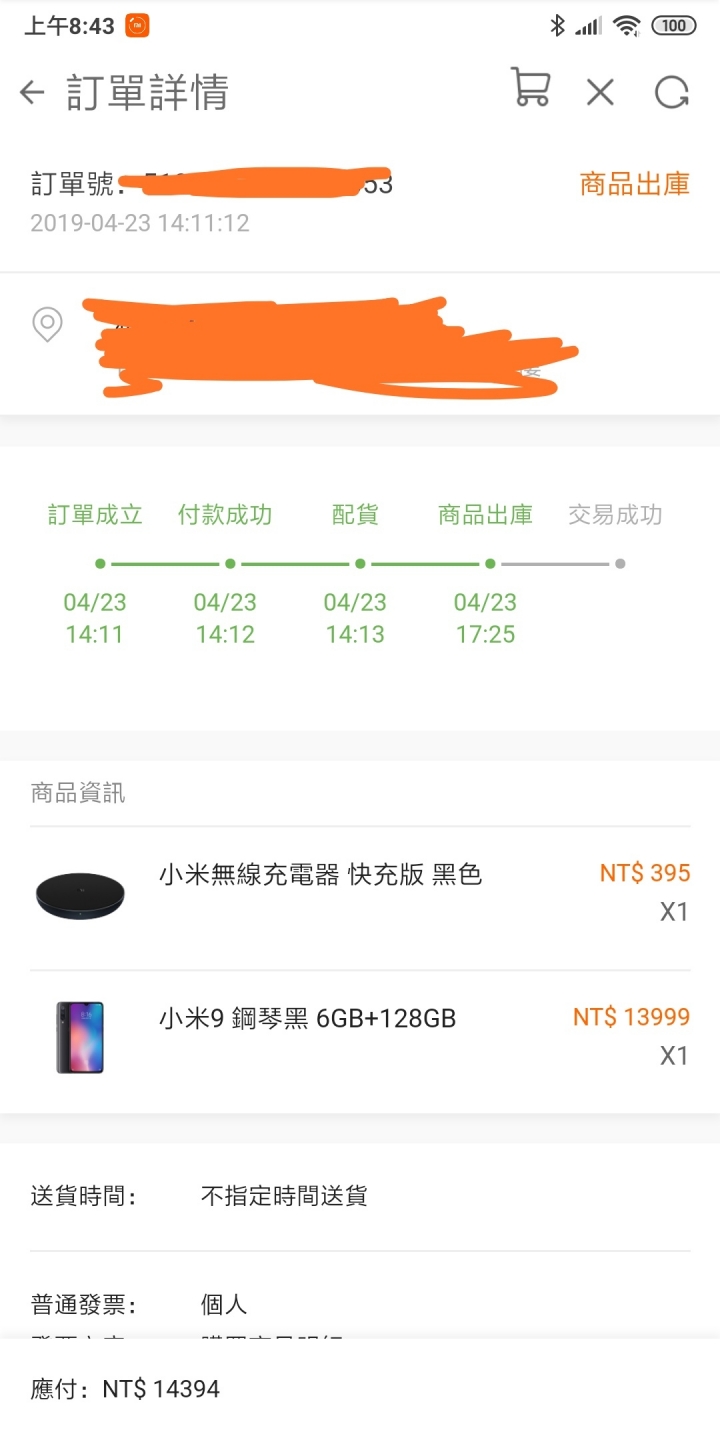The height and width of the screenshot is (1440, 720).
Task: Go back from the order details page
Action: [x=33, y=93]
